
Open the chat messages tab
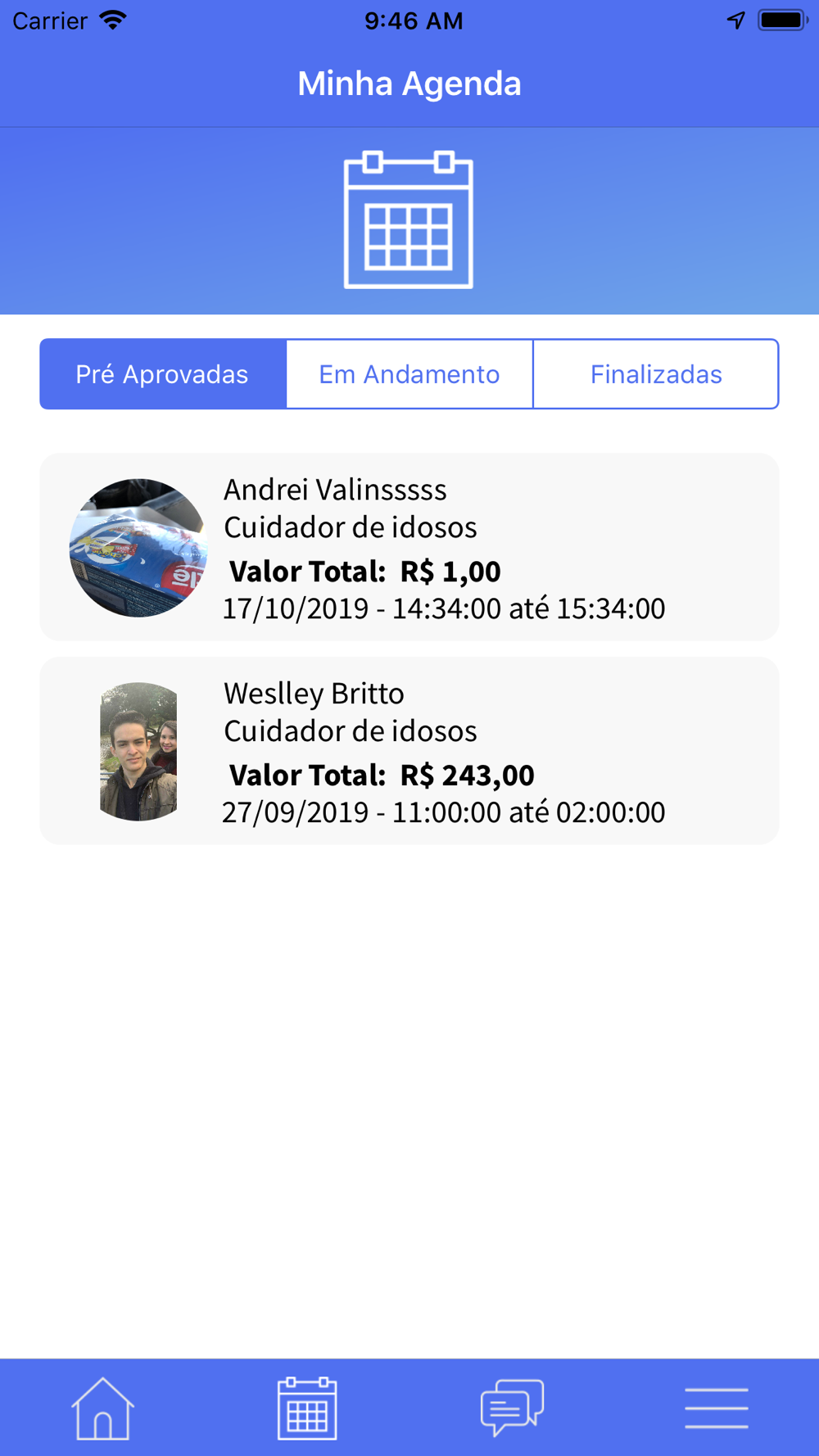[512, 1408]
